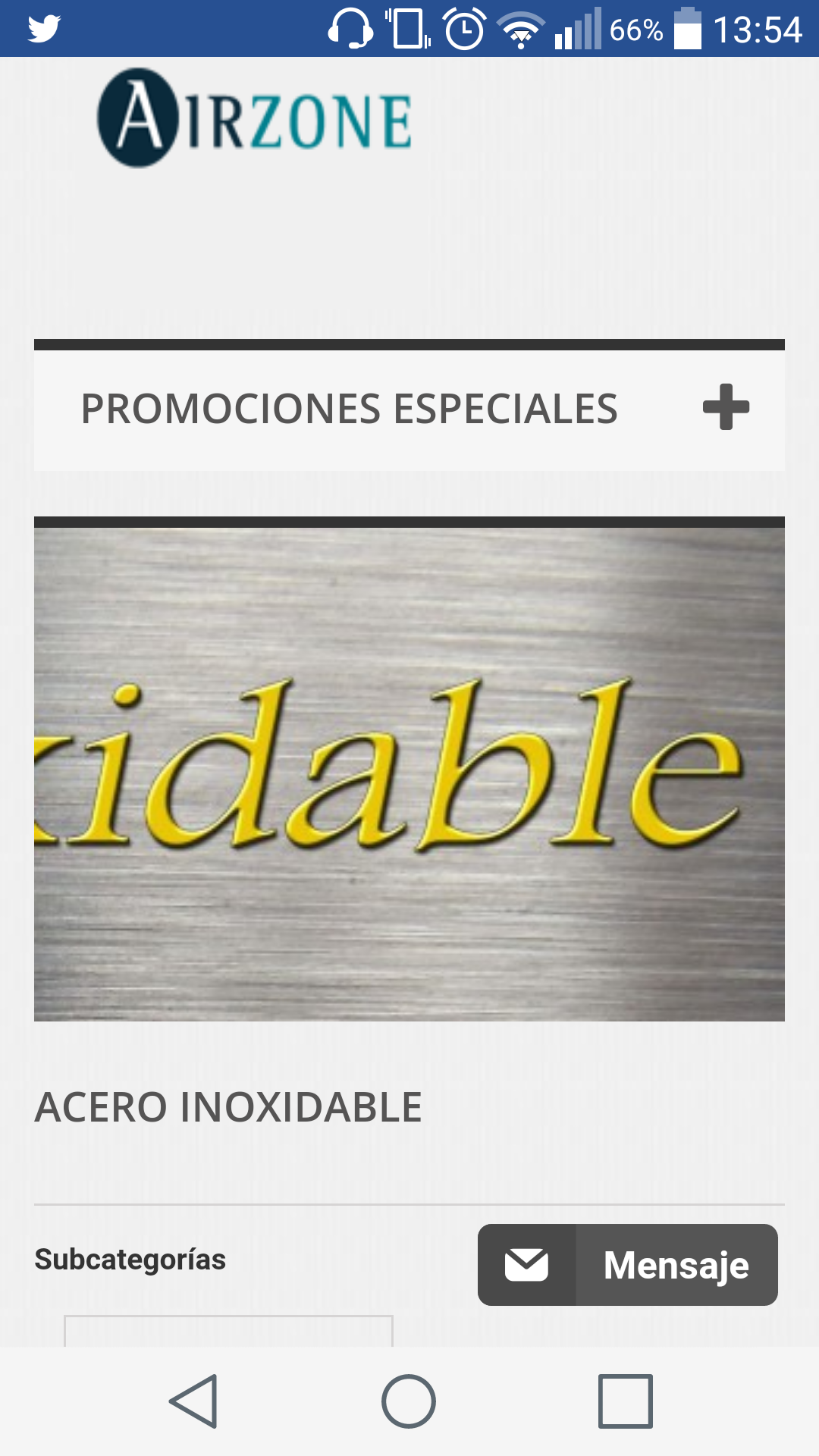Image resolution: width=819 pixels, height=1456 pixels.
Task: Go back using the system back button
Action: click(x=194, y=1401)
